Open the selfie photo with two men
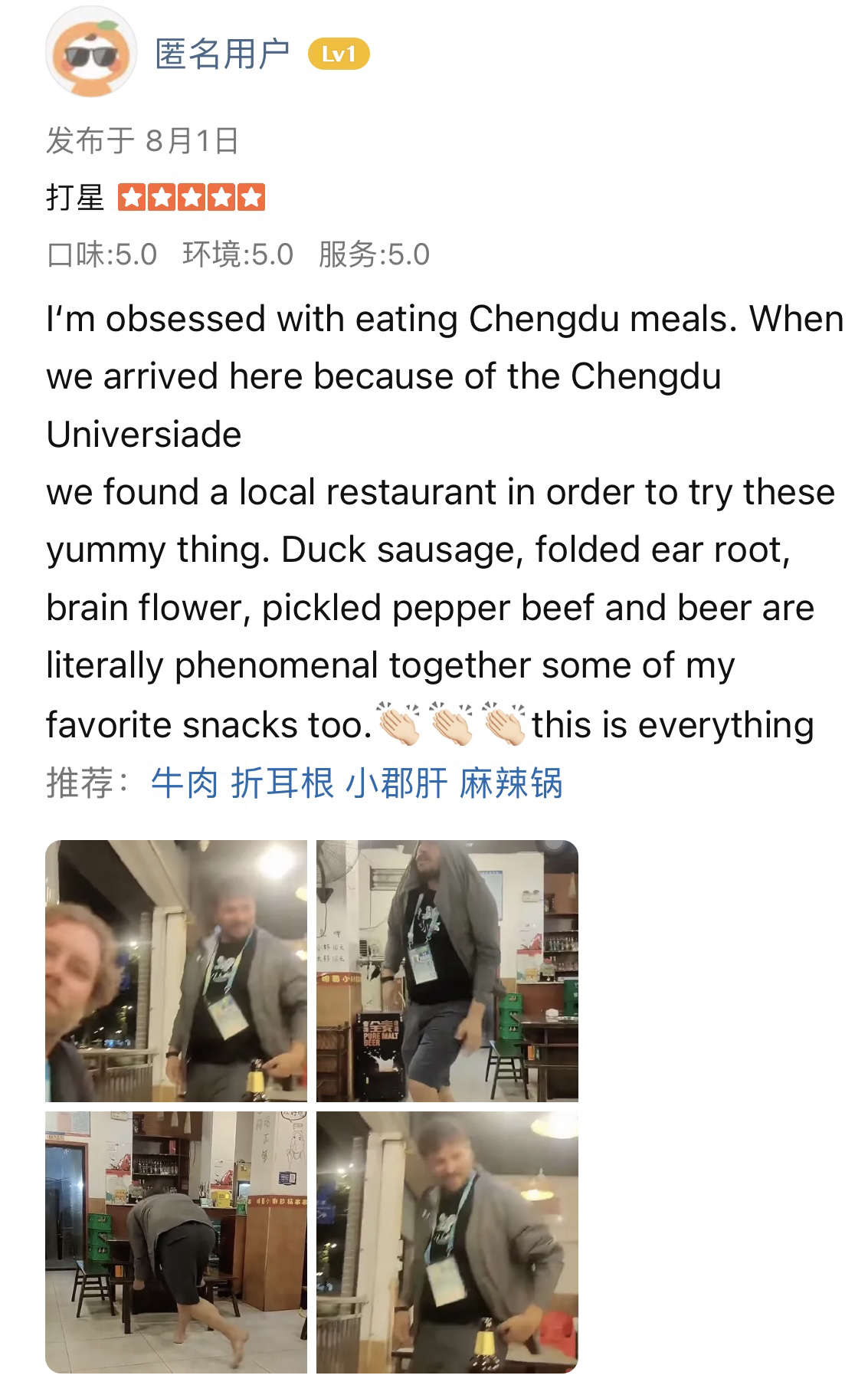This screenshot has height=1395, width=868. (x=176, y=971)
